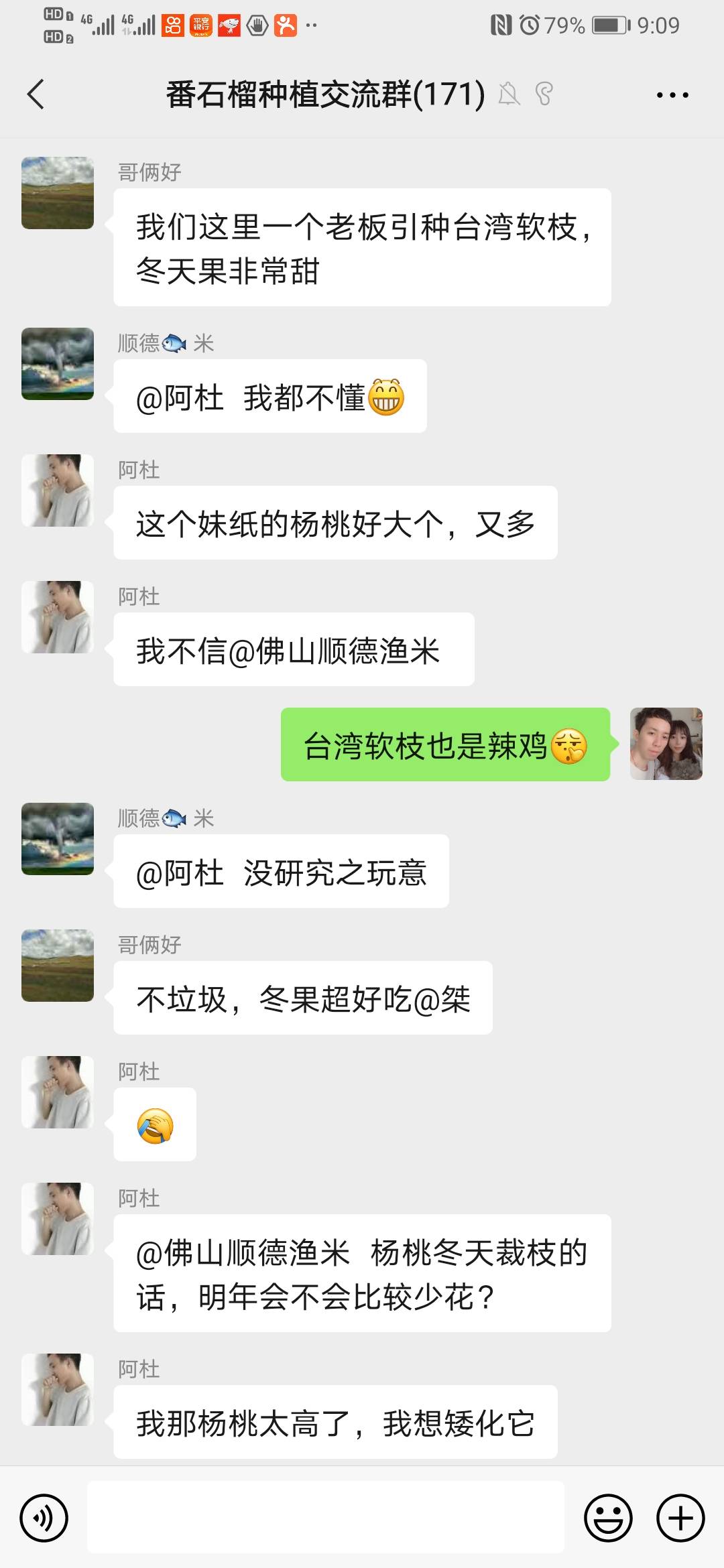Open the emoji picker
Screen dimensions: 724x1568
coord(608,1518)
